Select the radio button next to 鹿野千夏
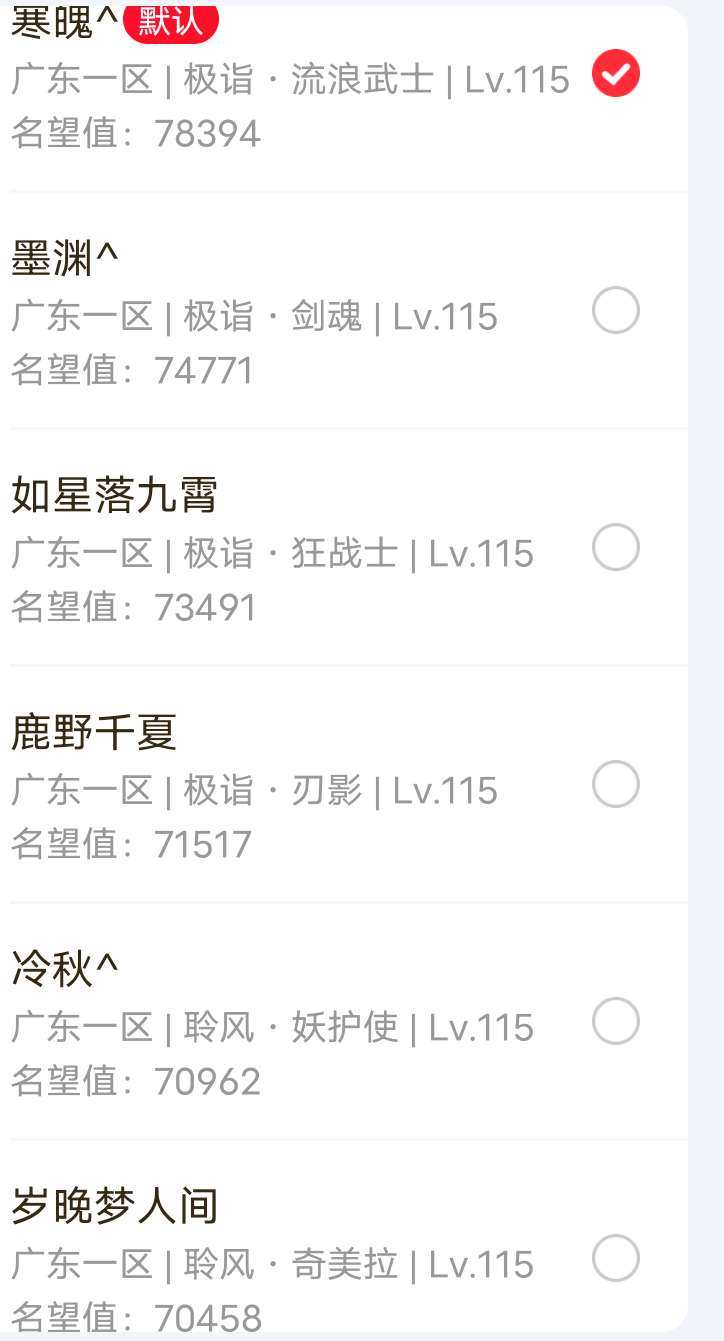This screenshot has width=724, height=1341. [x=614, y=785]
